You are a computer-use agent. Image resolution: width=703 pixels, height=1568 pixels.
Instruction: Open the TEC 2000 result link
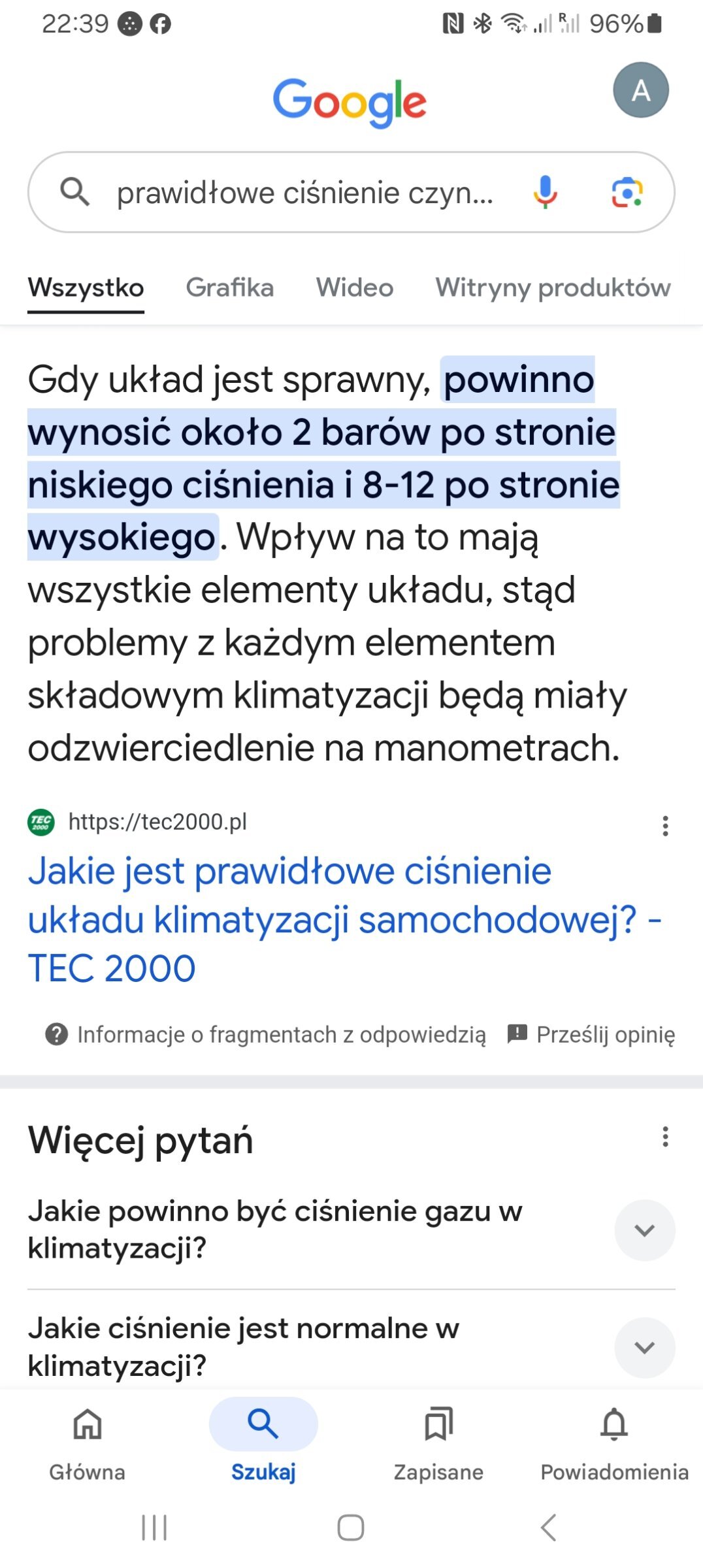pos(345,919)
